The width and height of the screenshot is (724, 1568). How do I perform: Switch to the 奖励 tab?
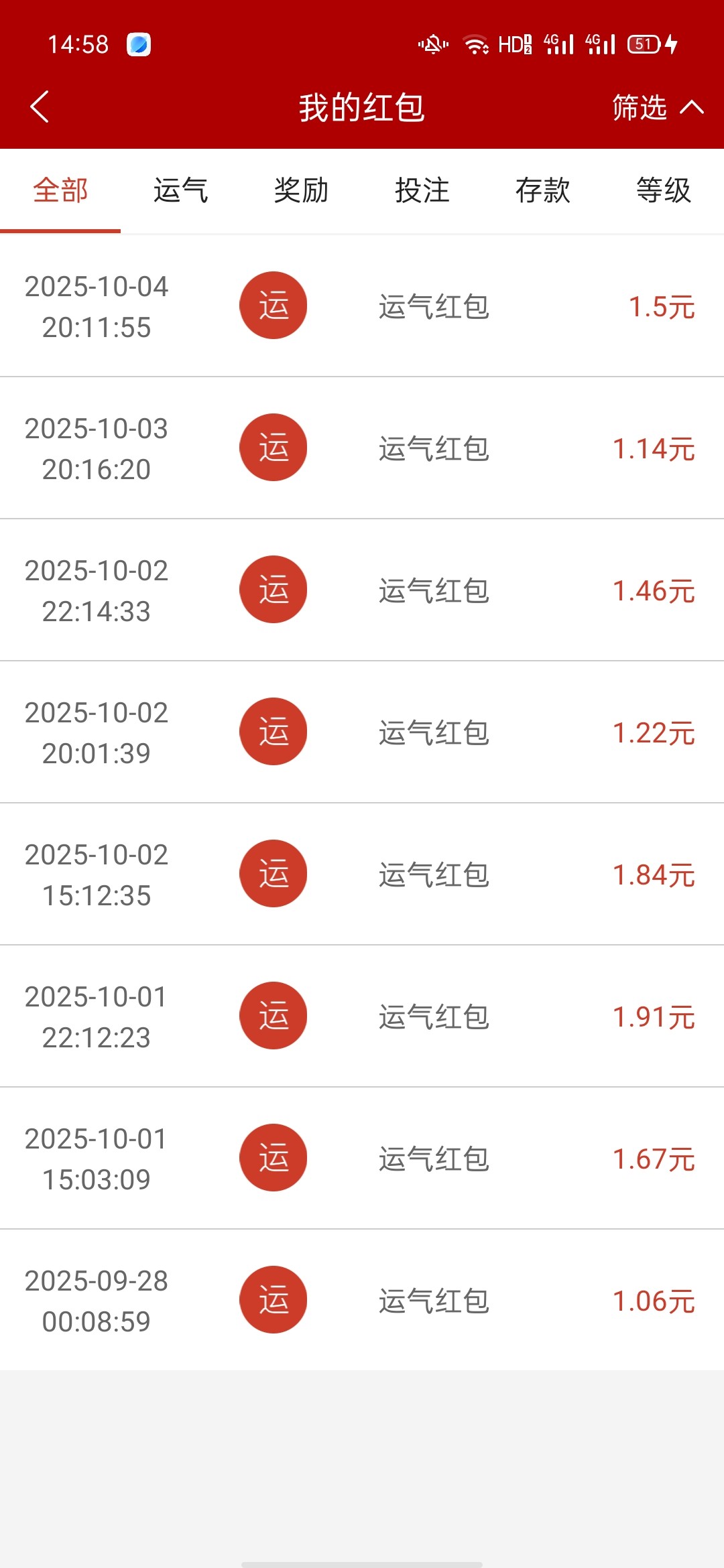[x=302, y=191]
